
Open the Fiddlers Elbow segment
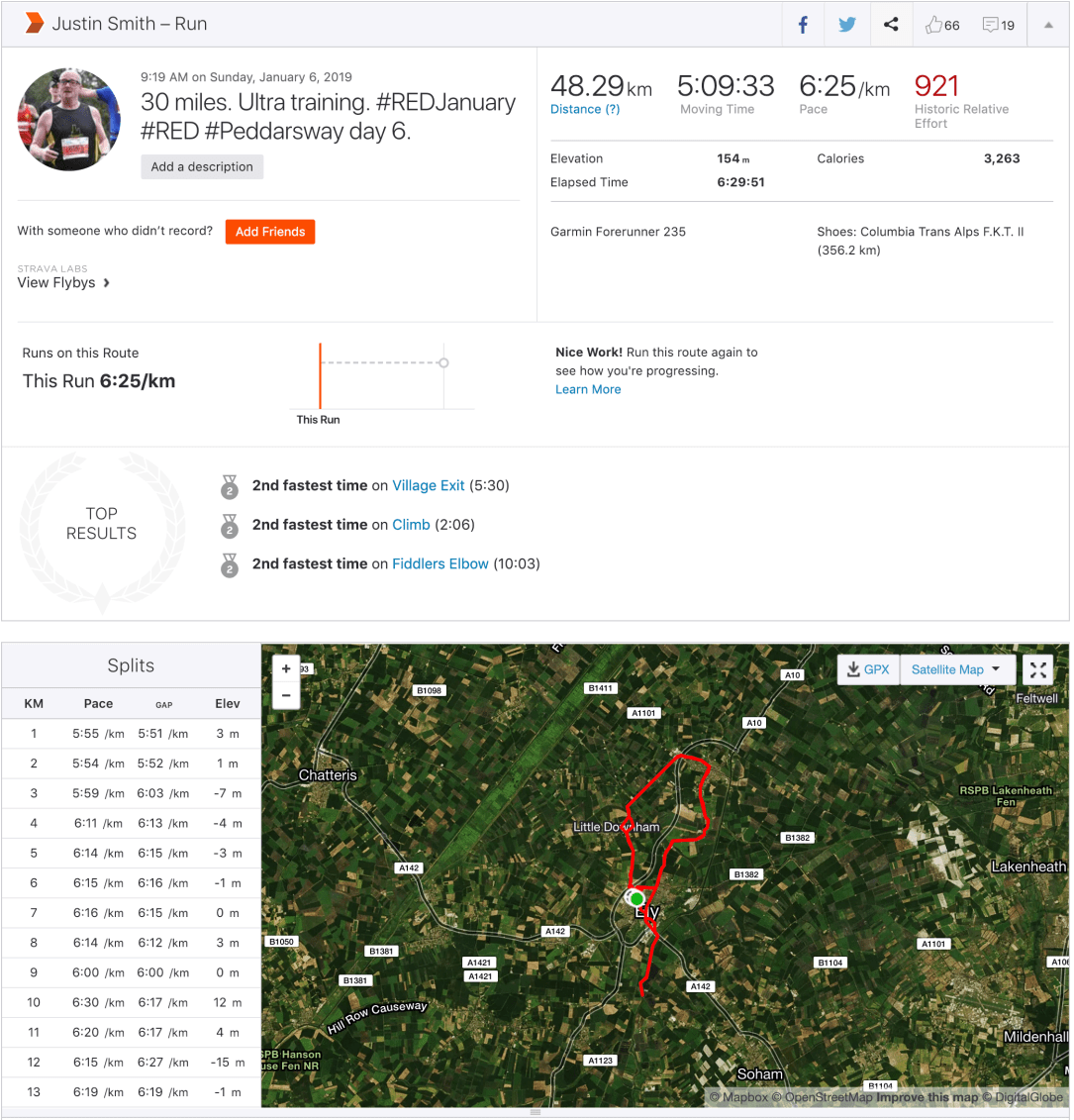(440, 563)
